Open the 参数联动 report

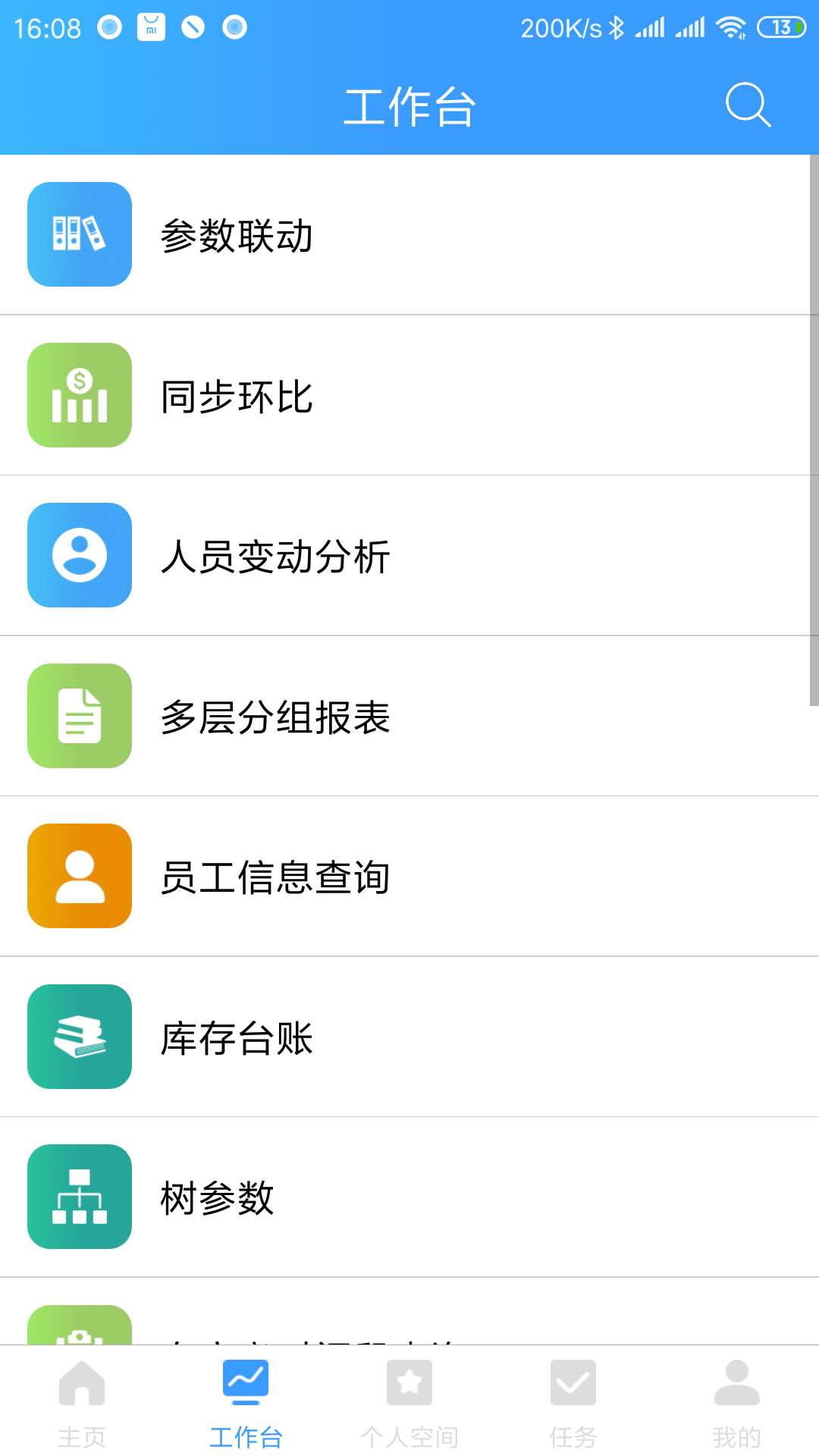(303, 234)
